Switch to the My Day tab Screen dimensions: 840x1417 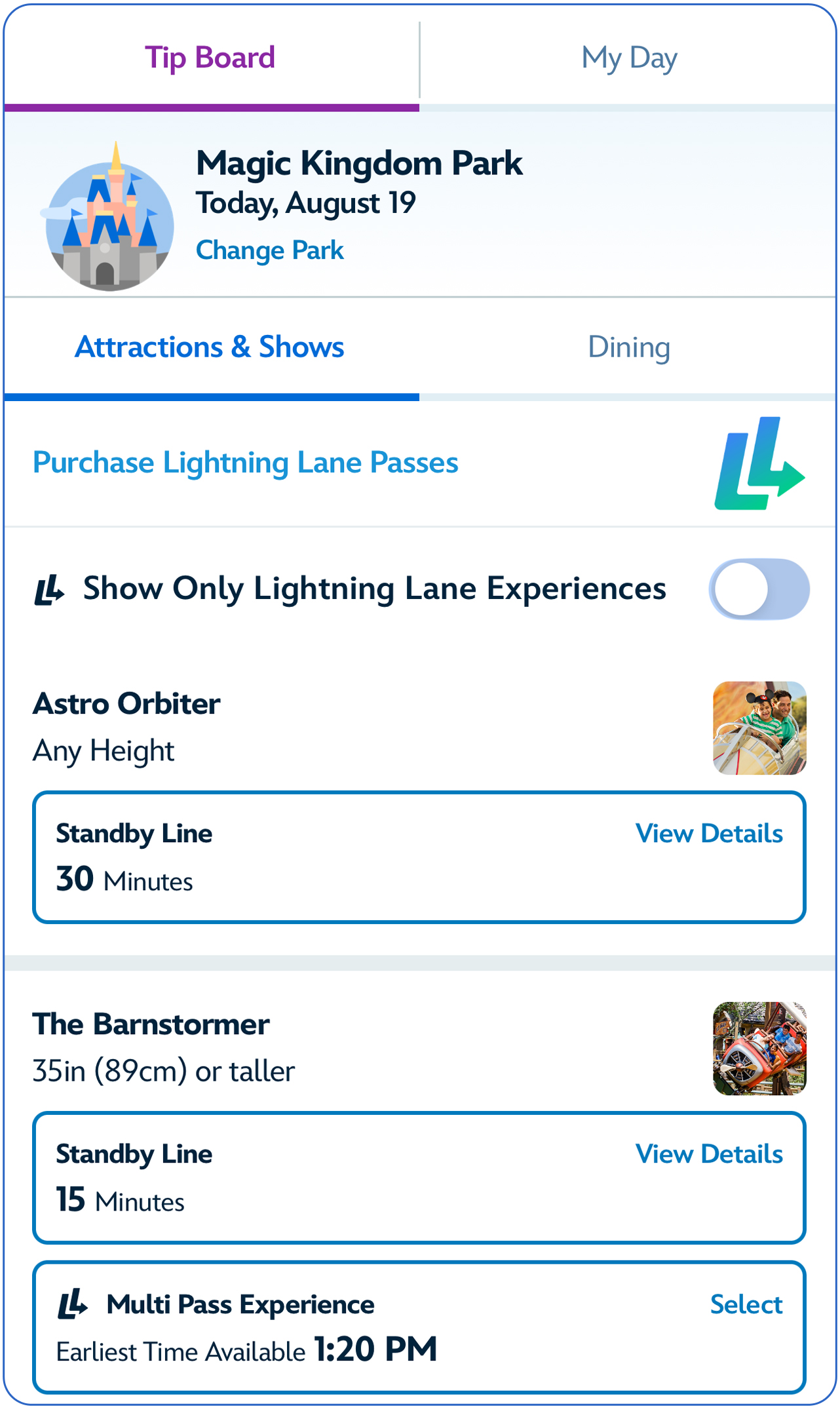click(629, 58)
